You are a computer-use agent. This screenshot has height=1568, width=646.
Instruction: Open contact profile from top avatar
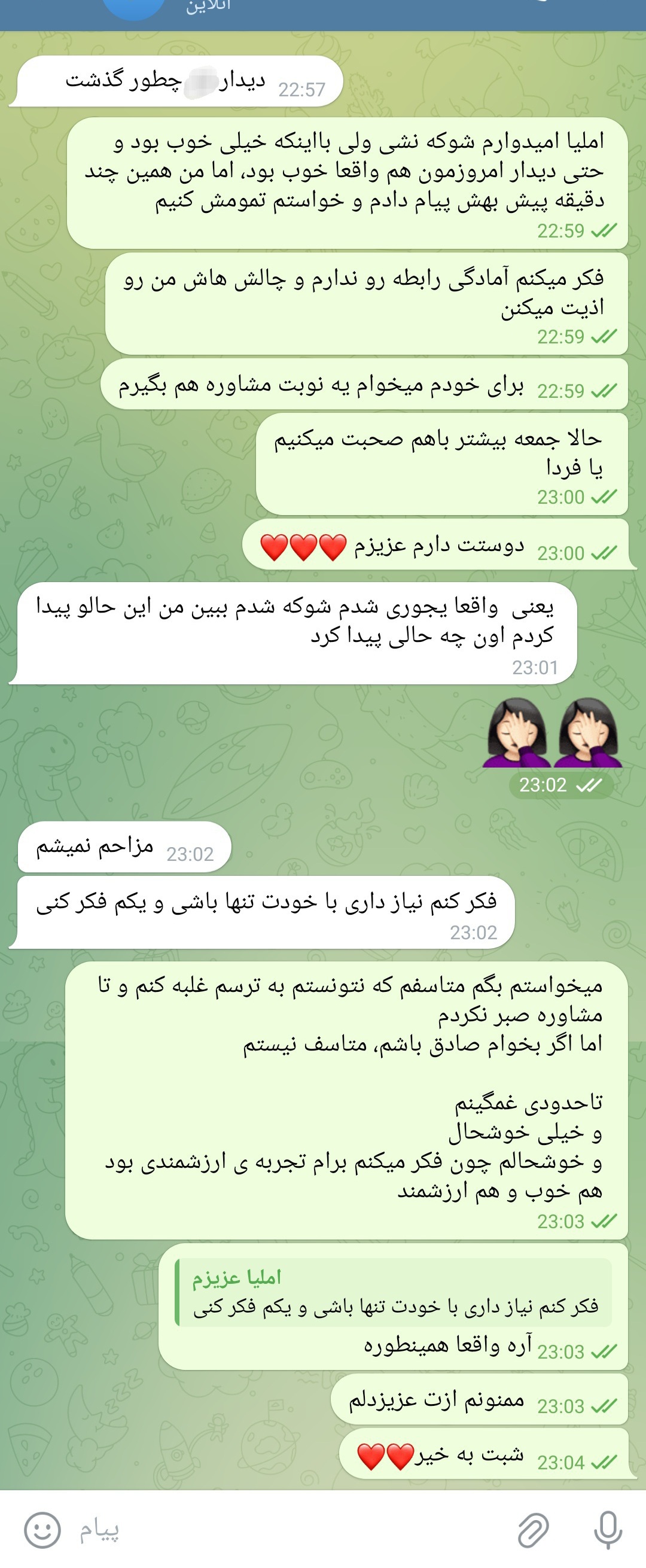134,7
